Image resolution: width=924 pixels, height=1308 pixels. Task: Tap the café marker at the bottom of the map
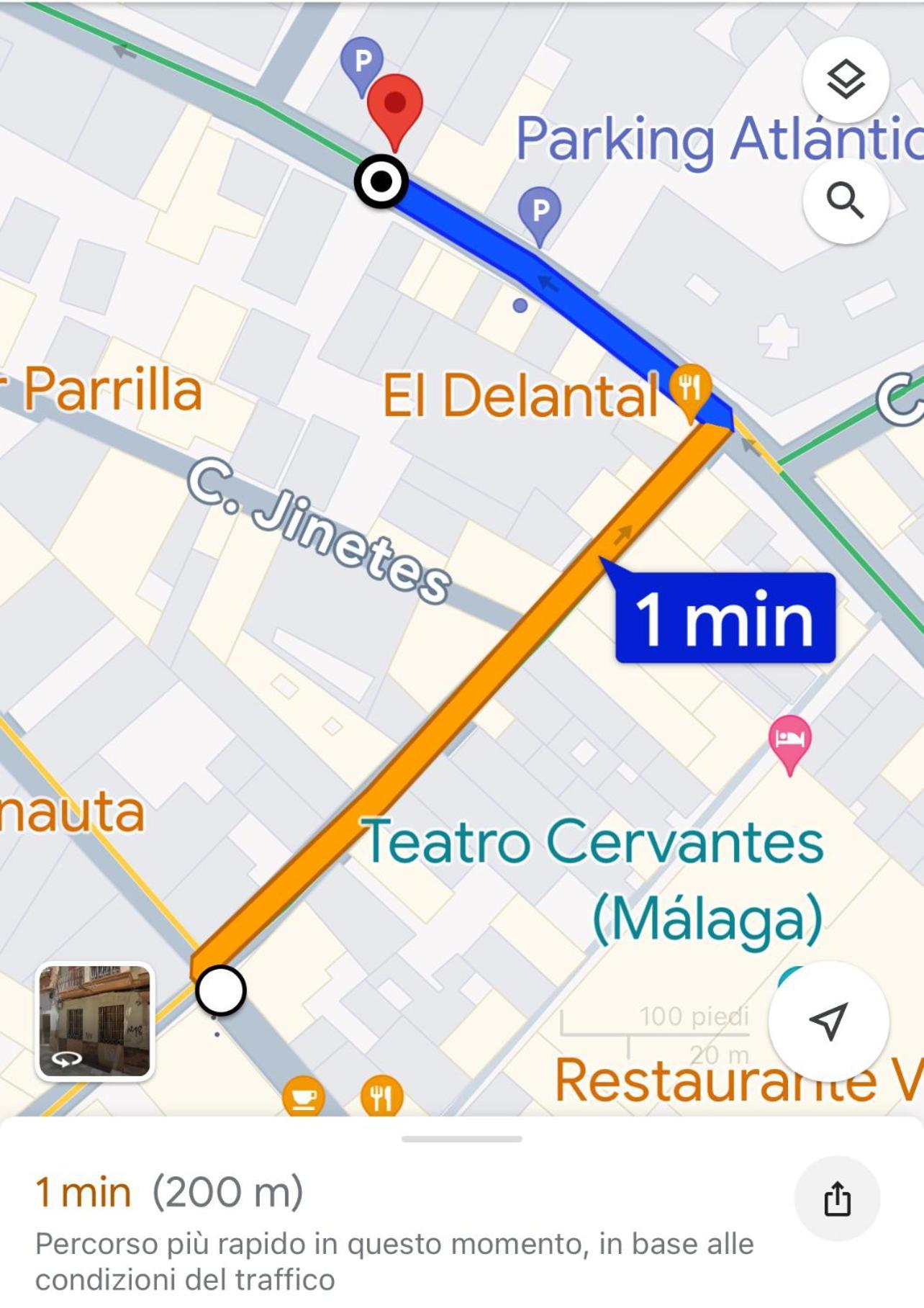point(303,1097)
